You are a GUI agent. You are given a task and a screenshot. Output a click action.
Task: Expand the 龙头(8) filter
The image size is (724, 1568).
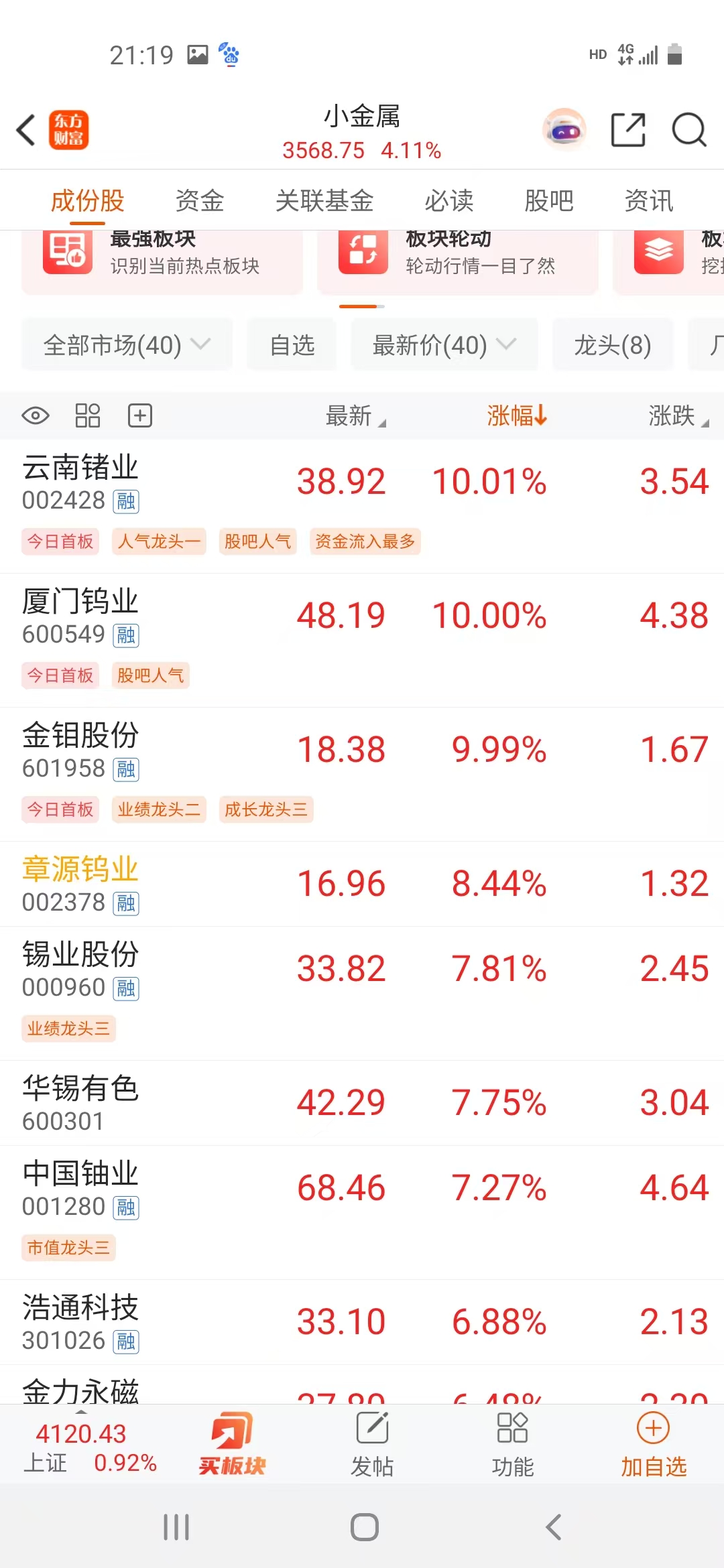tap(611, 344)
